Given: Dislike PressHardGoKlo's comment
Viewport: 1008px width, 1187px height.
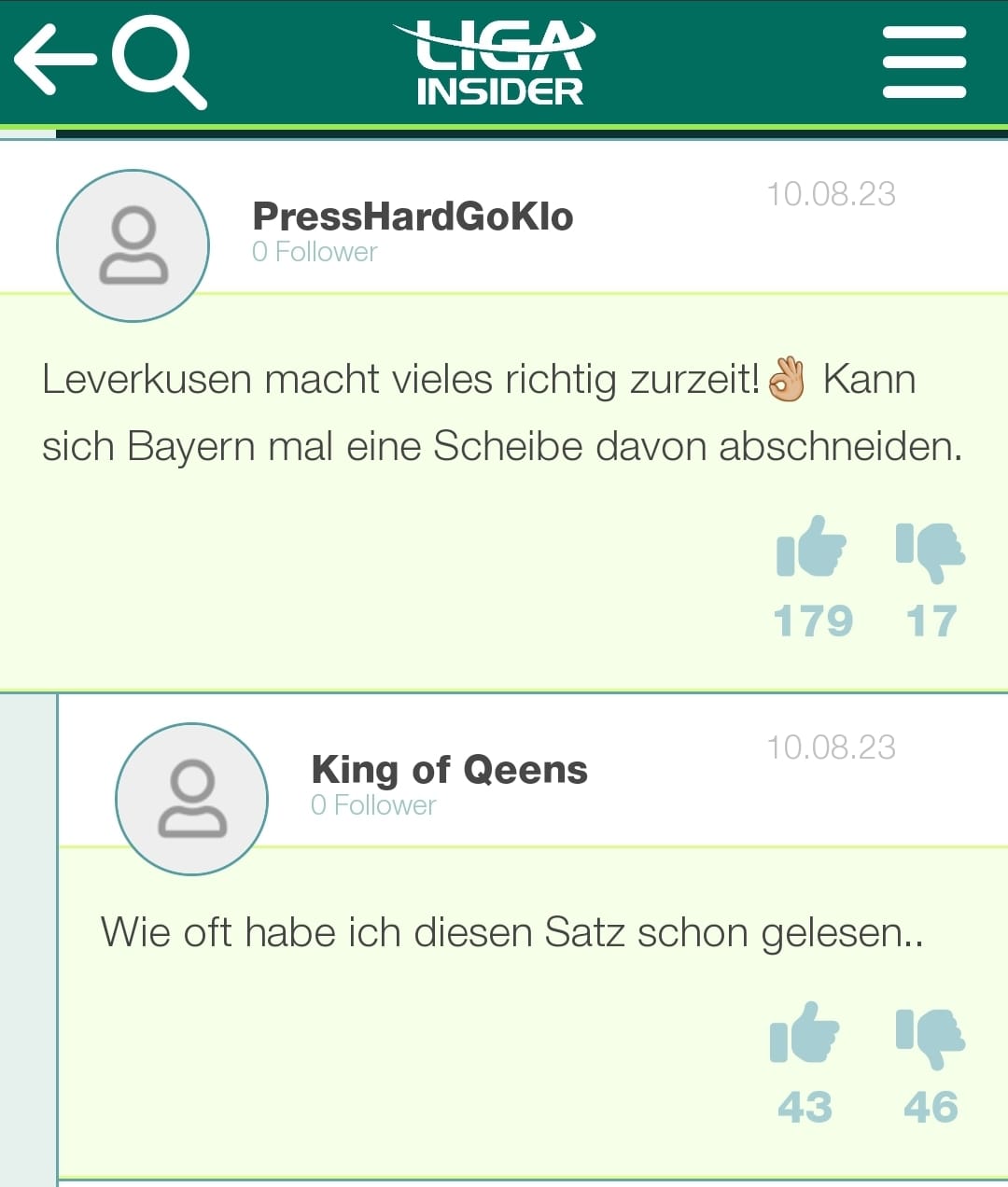Looking at the screenshot, I should tap(930, 551).
